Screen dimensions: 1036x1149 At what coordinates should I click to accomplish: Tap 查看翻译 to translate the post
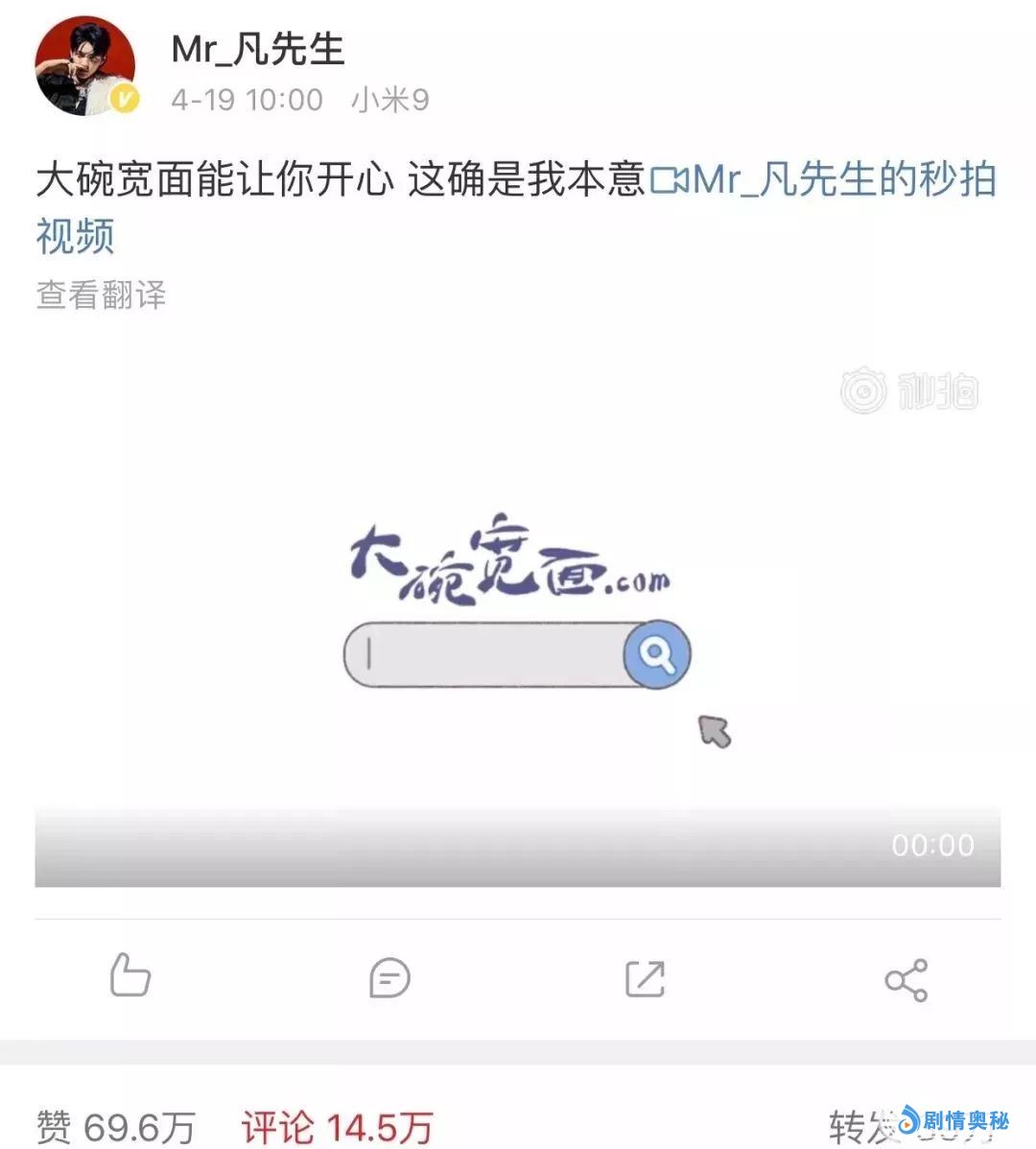(101, 294)
